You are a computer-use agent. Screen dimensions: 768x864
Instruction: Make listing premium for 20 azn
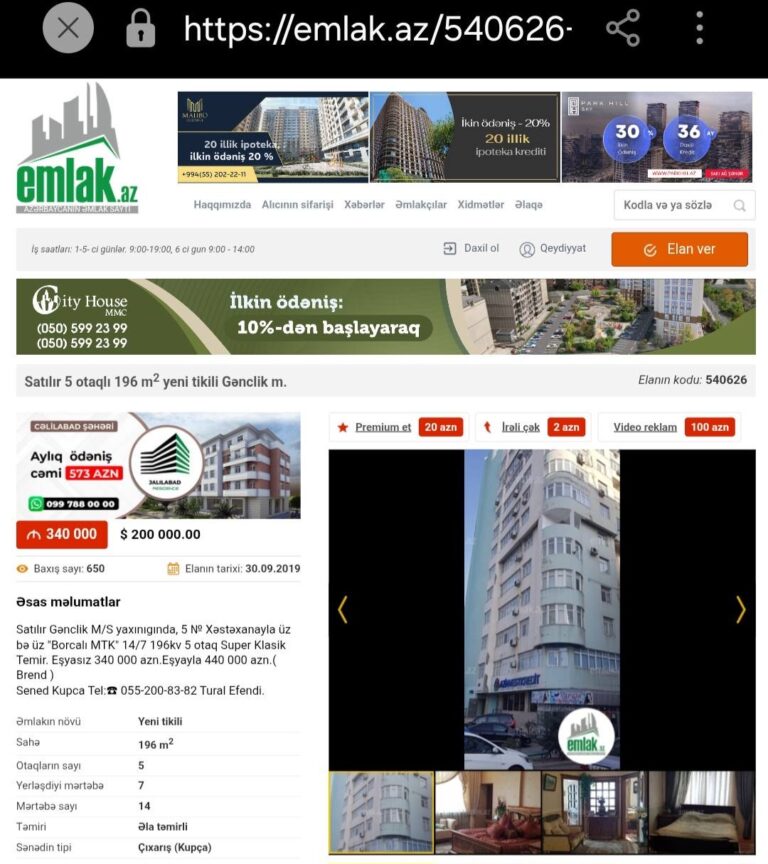399,427
